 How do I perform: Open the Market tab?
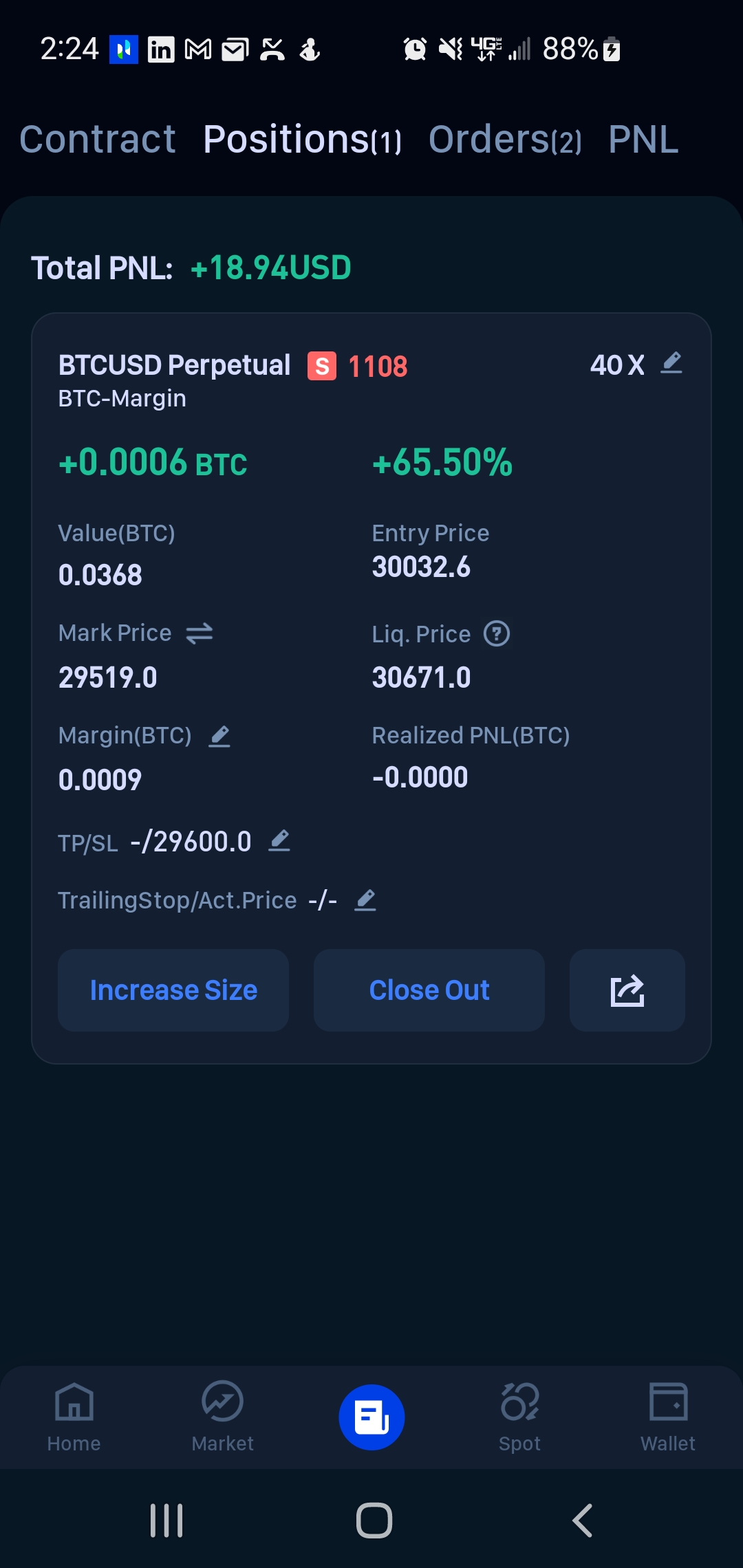[223, 1417]
